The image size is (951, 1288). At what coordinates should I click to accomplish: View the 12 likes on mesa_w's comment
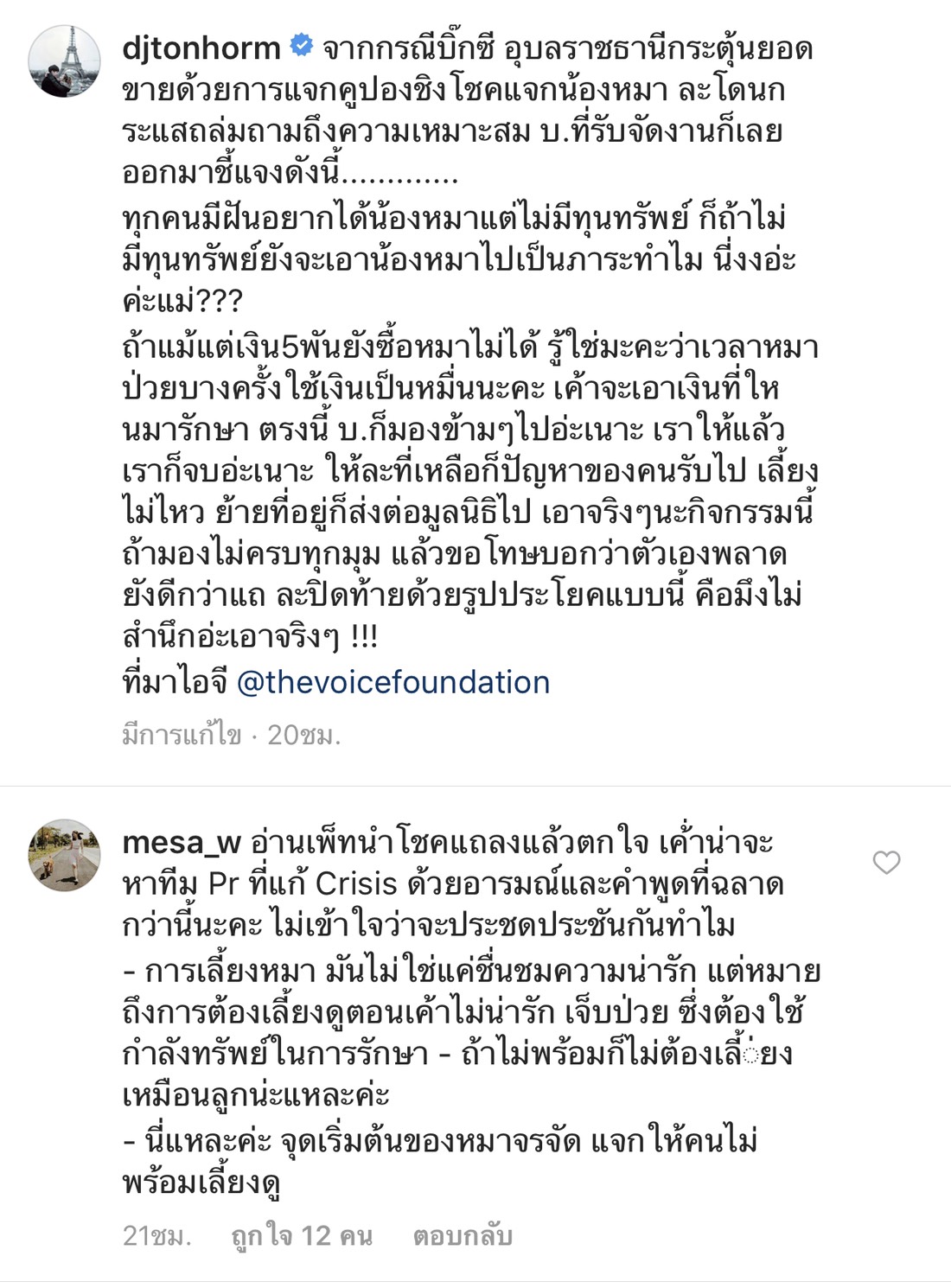click(x=302, y=1236)
